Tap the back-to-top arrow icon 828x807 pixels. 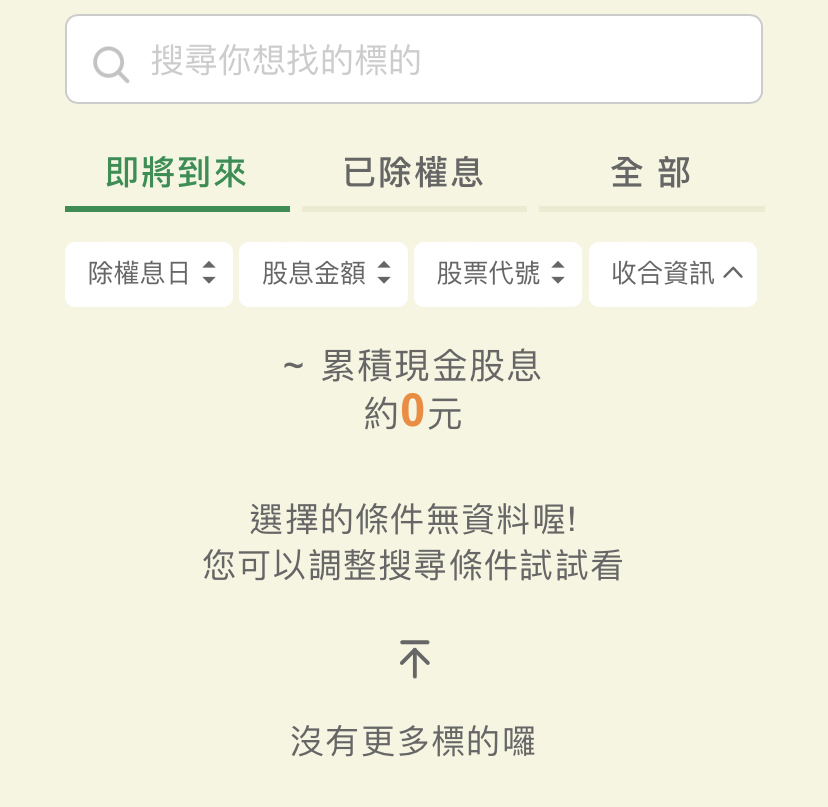(414, 660)
